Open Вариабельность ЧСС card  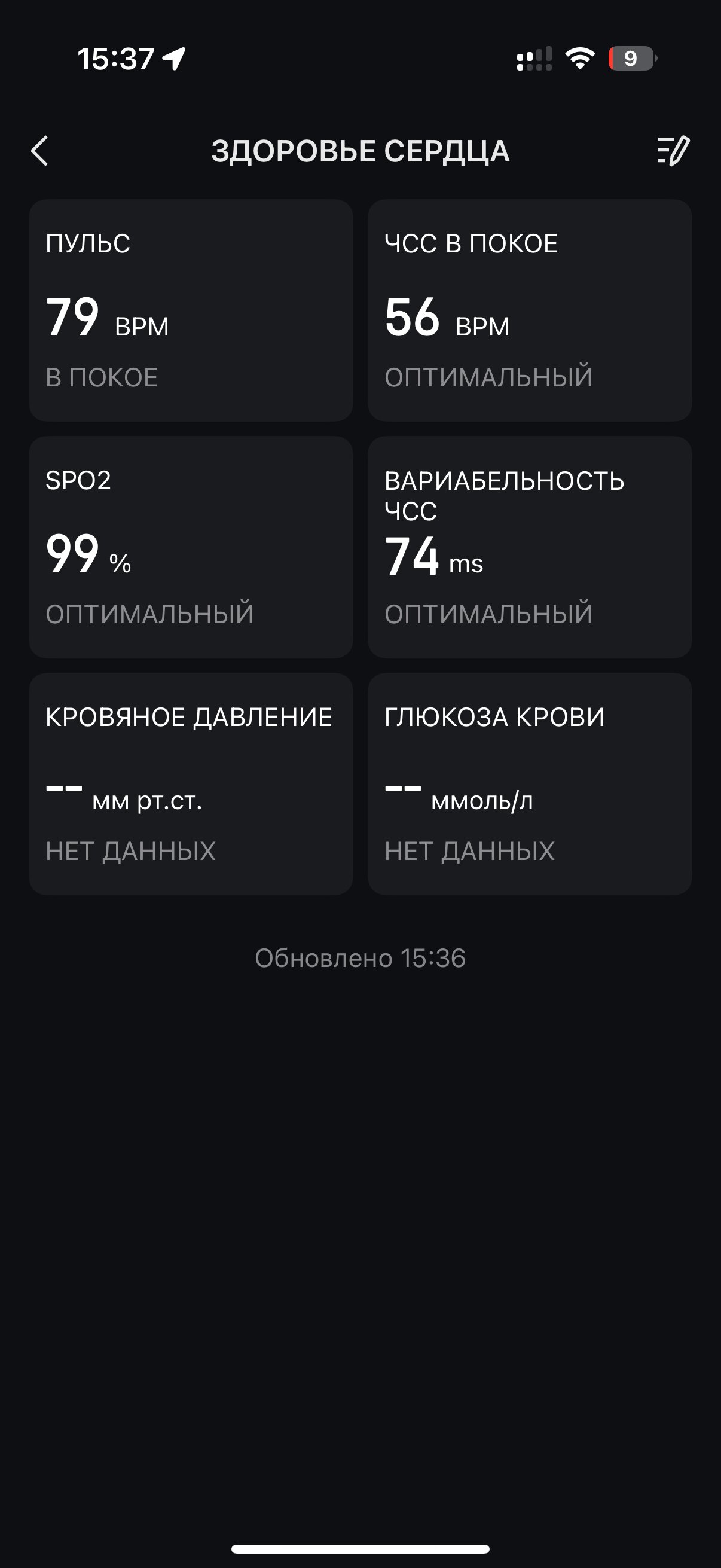(x=530, y=547)
